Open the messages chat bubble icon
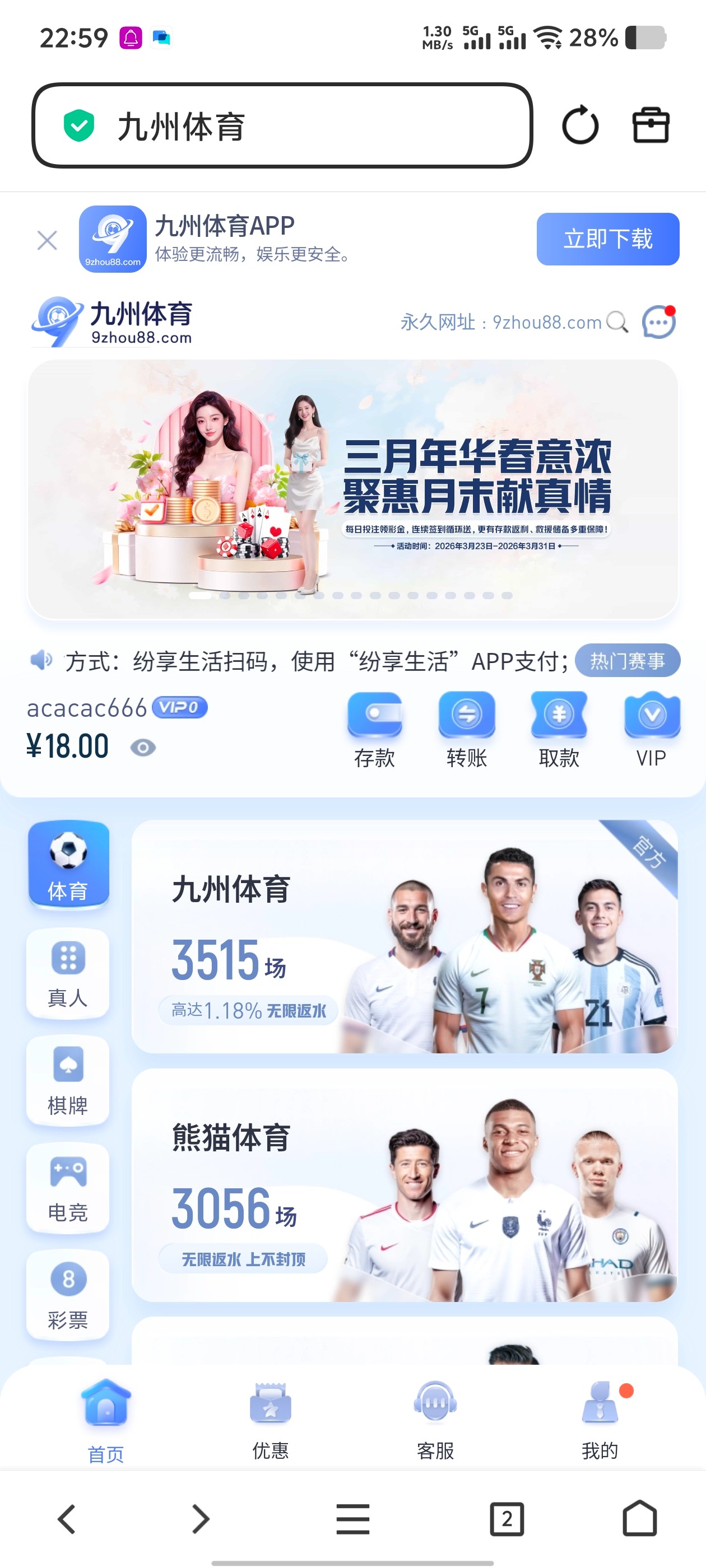 [x=659, y=321]
